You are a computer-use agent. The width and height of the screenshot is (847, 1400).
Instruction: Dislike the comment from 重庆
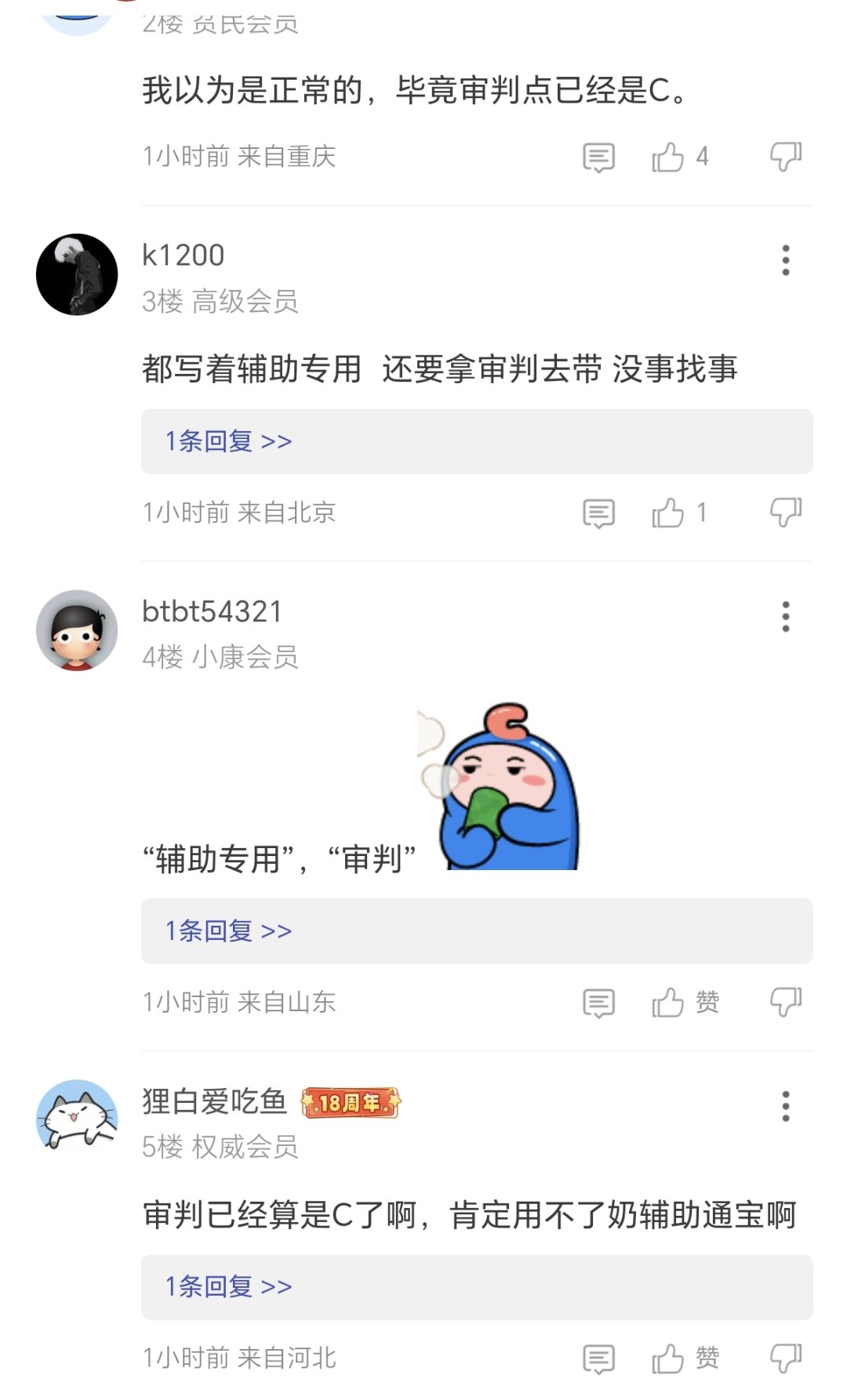785,157
